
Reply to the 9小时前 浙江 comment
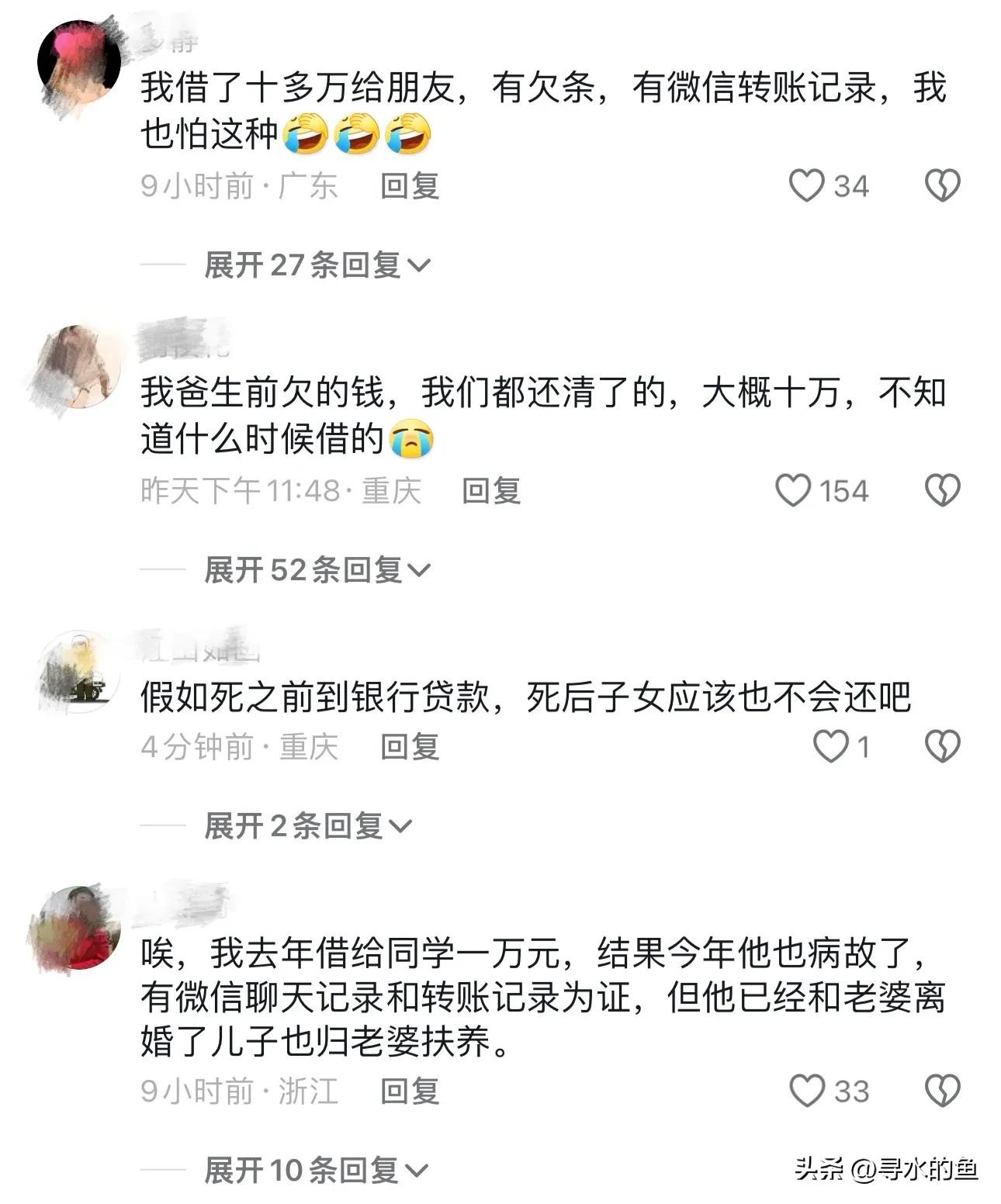click(x=410, y=1092)
